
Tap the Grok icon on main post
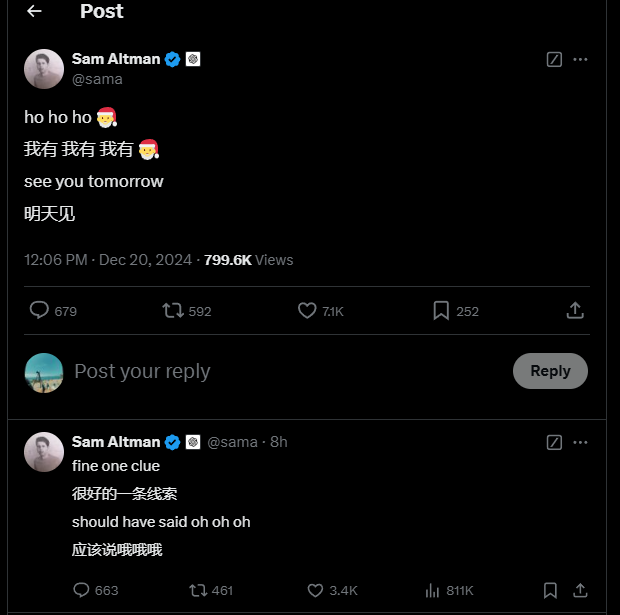pos(554,59)
